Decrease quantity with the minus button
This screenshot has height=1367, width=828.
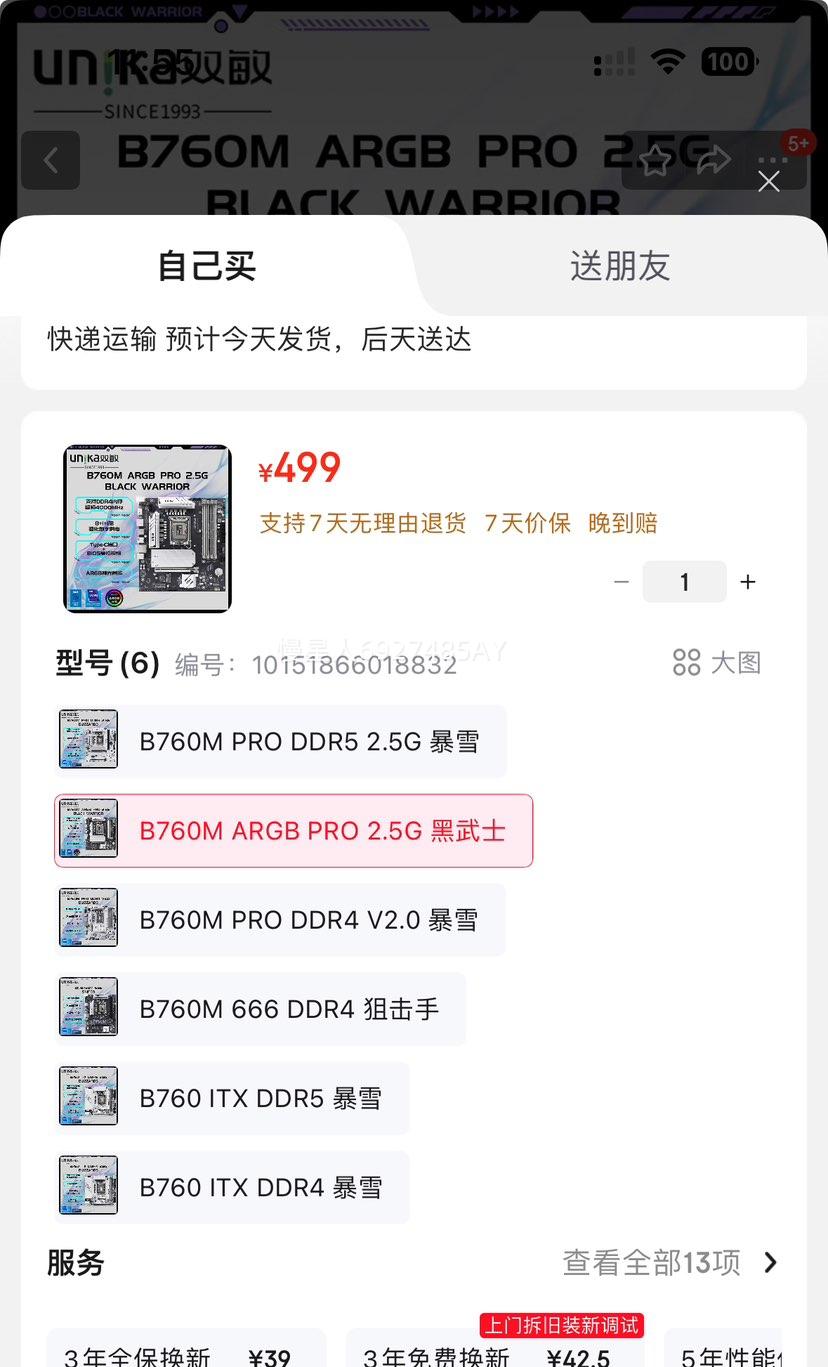[x=621, y=582]
